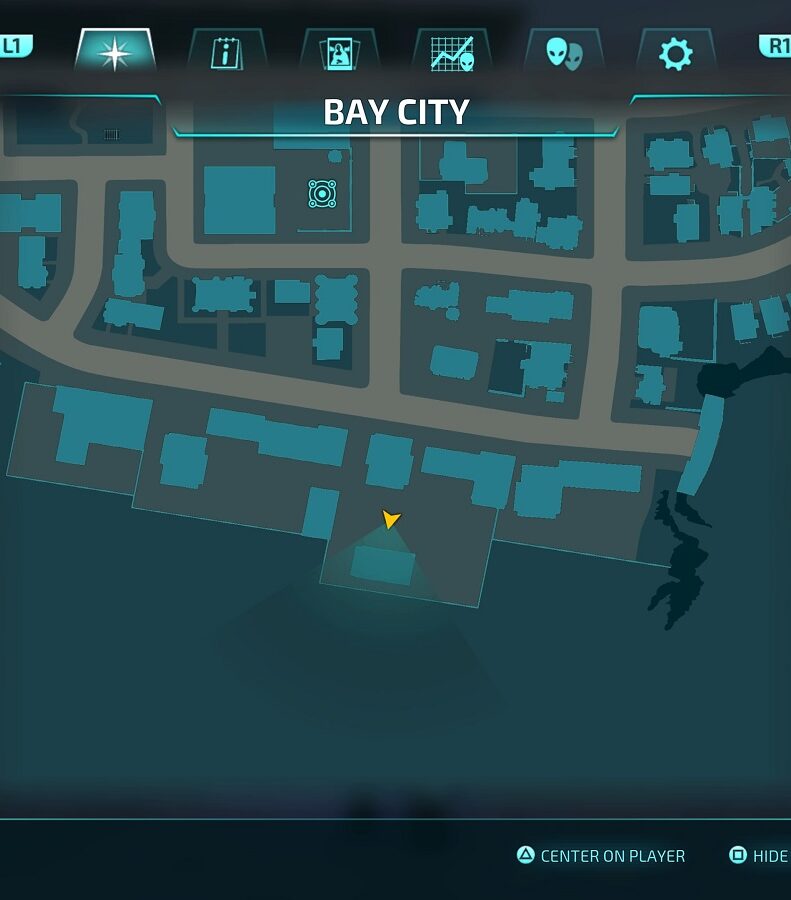Tap L1 to go to previous tab
The width and height of the screenshot is (791, 900).
point(13,45)
